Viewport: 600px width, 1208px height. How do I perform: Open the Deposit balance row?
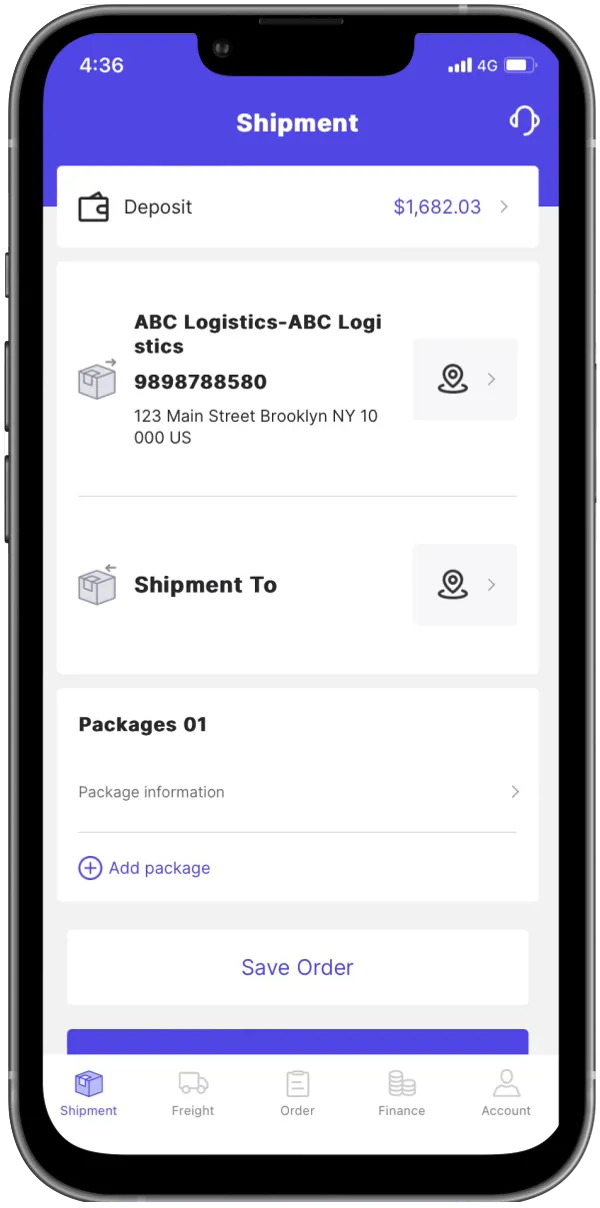[297, 207]
